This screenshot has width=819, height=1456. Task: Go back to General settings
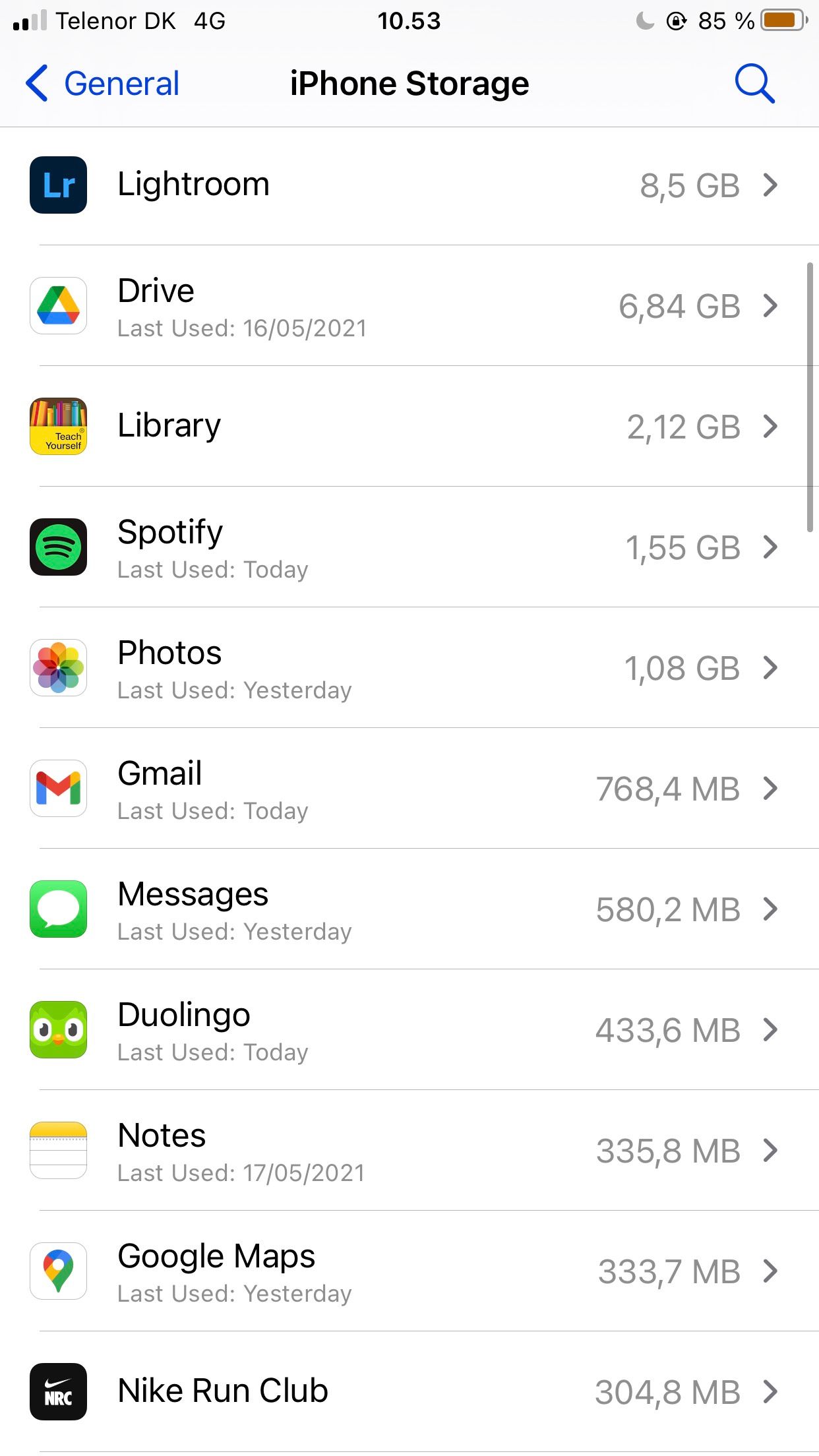click(103, 84)
